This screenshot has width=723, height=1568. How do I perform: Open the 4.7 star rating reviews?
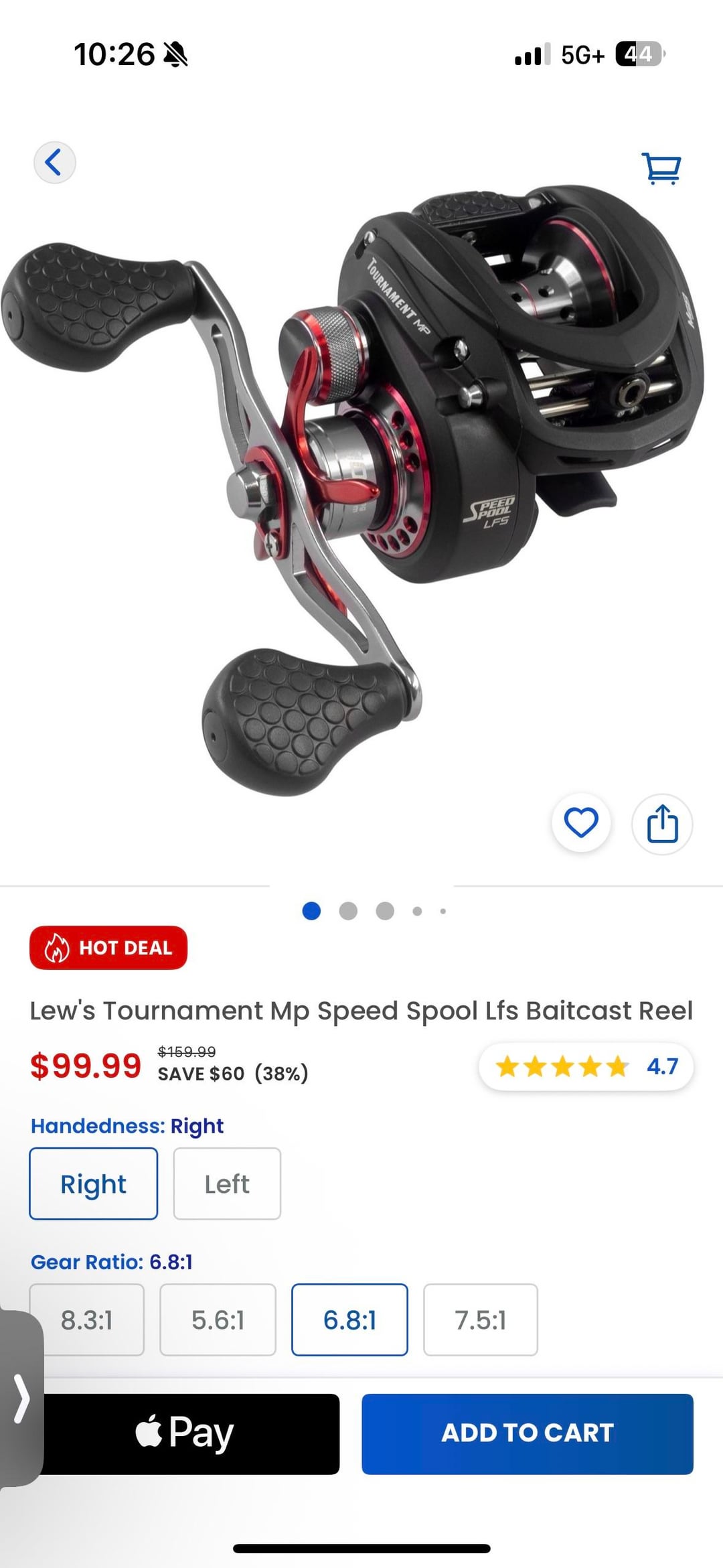coord(586,1066)
